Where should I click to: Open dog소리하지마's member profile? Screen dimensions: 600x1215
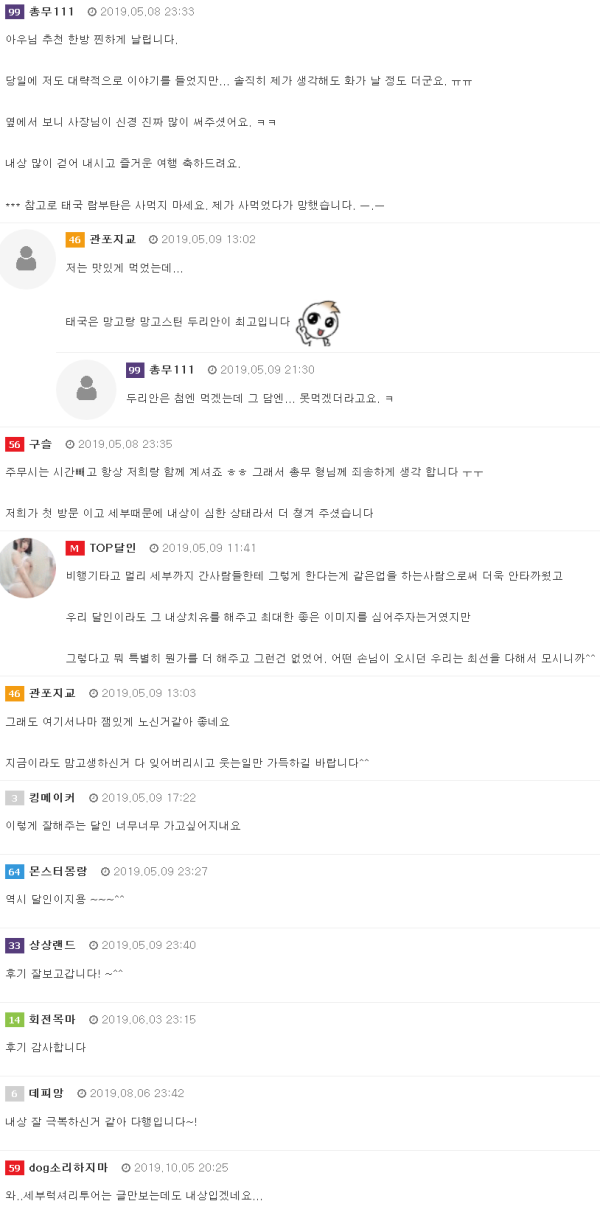click(68, 1168)
